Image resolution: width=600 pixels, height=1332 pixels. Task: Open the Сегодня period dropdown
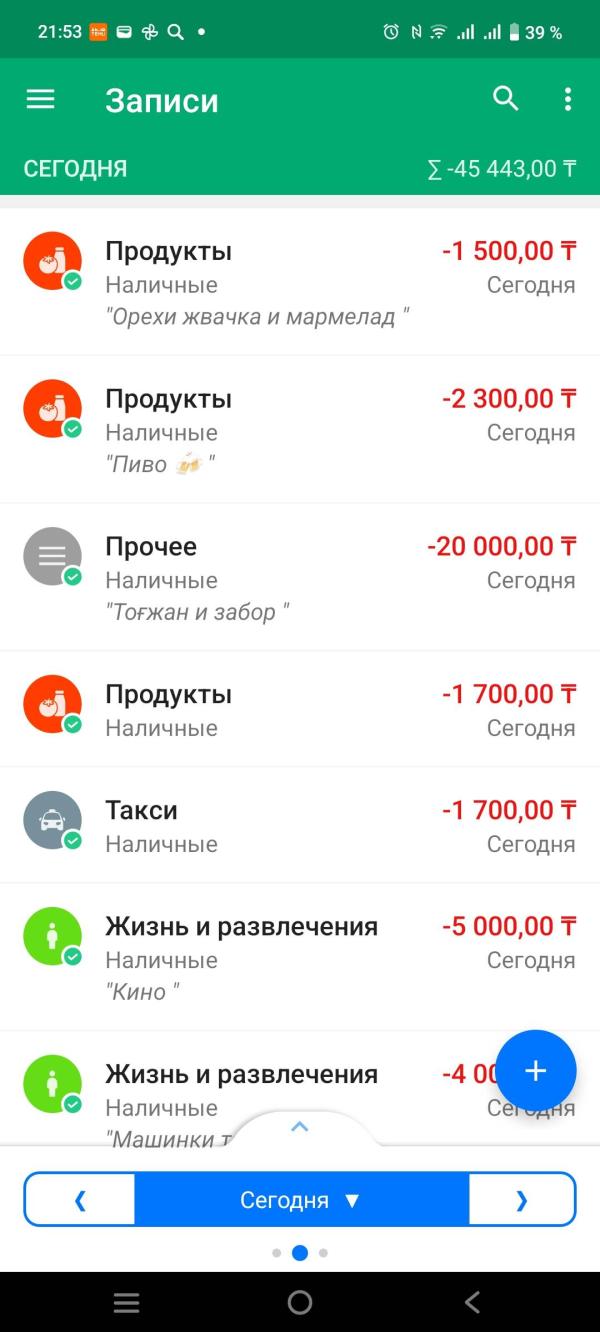coord(300,1200)
